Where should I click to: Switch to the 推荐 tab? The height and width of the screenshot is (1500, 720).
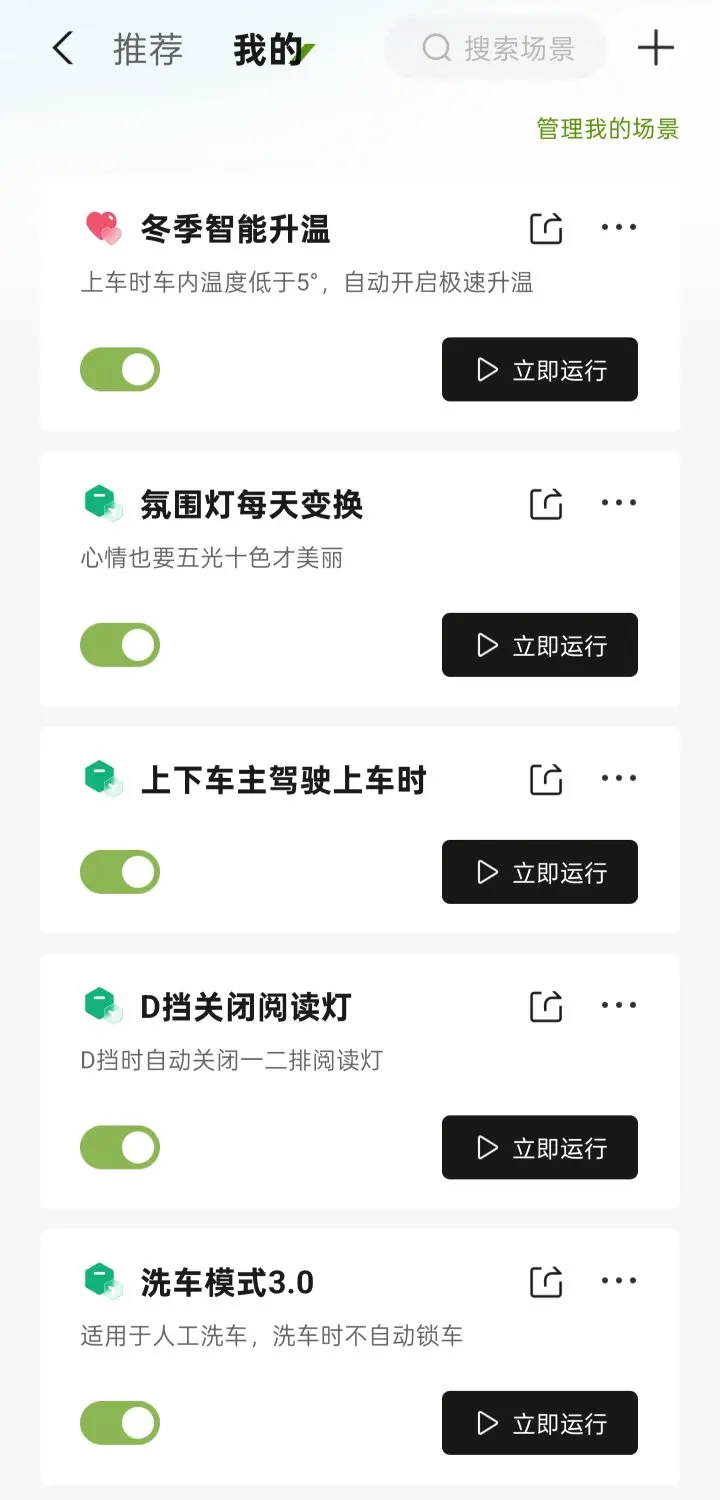148,49
